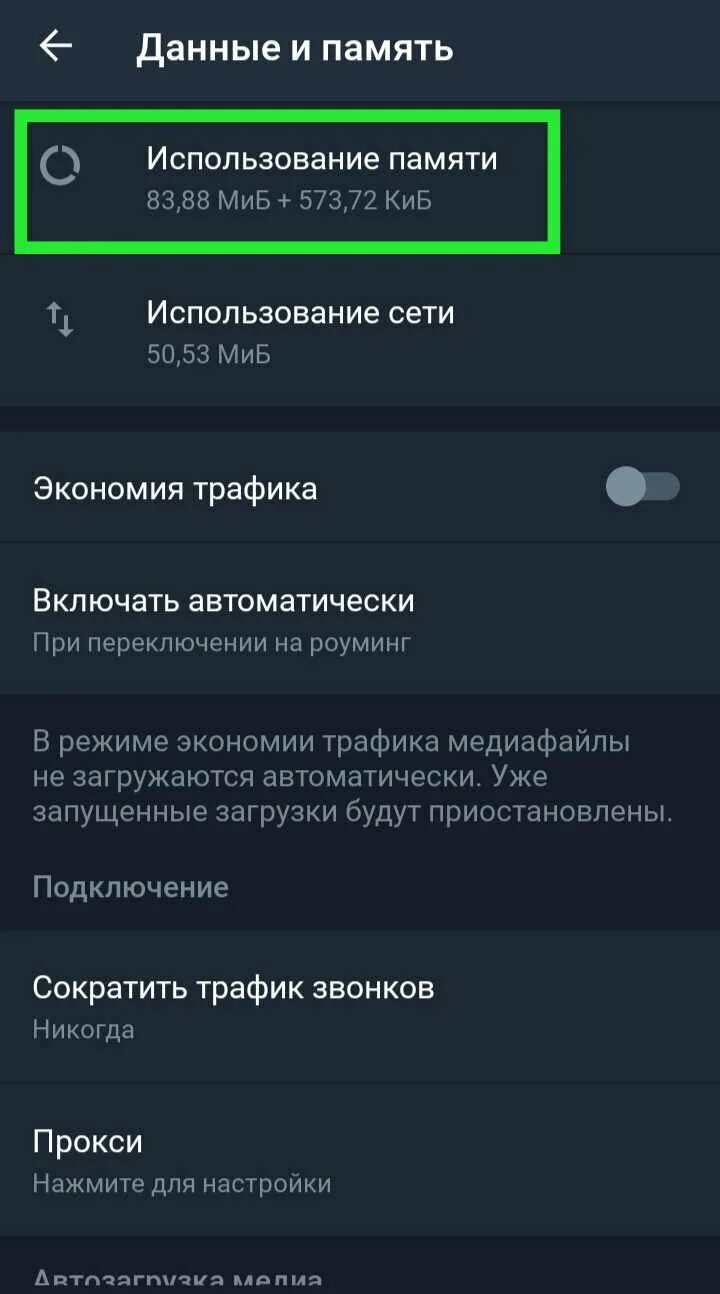Open Использование сети statistics
Image resolution: width=720 pixels, height=1294 pixels.
(360, 331)
